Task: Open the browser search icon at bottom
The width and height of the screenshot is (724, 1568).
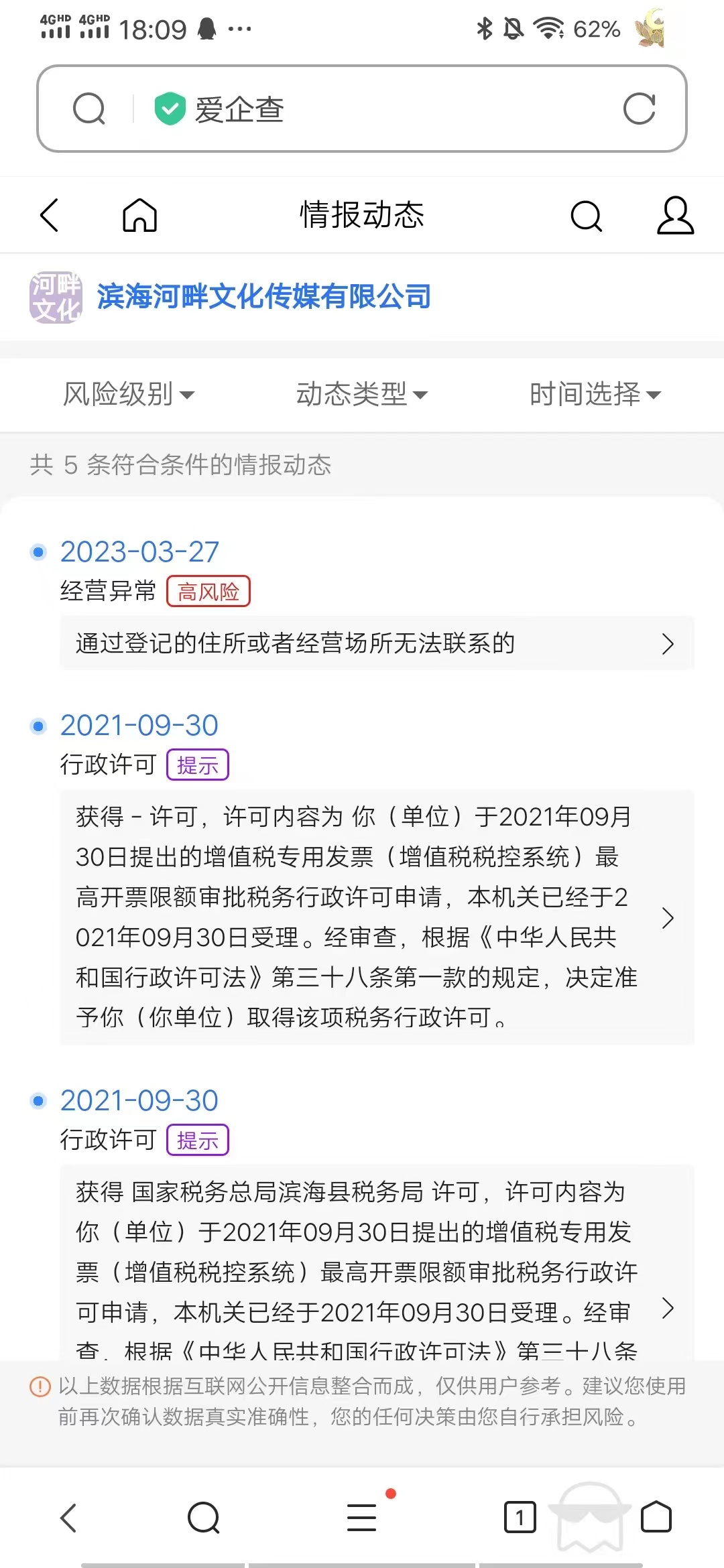Action: [x=203, y=1518]
